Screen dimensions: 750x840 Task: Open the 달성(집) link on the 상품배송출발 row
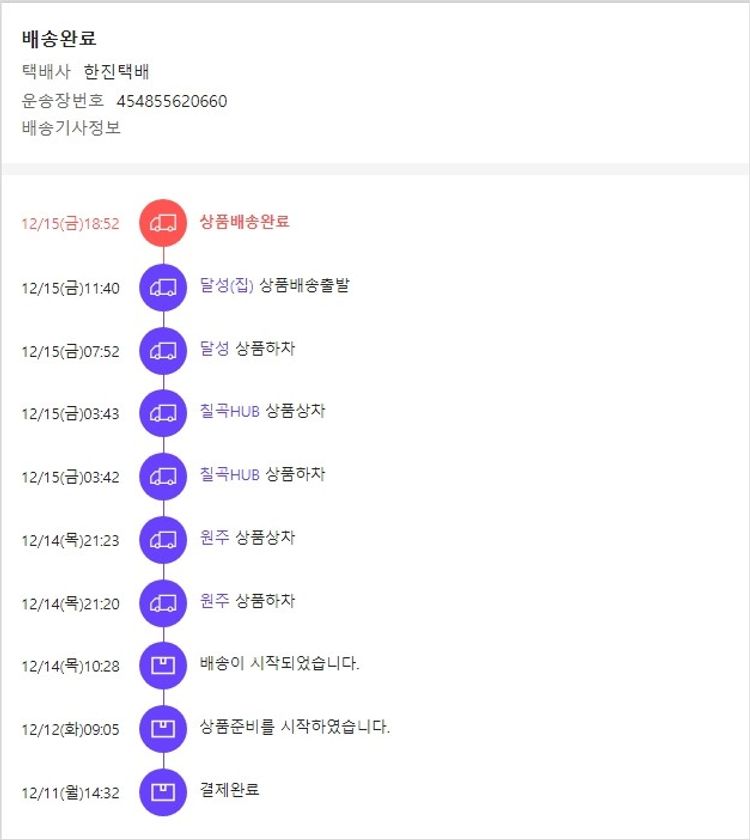pos(227,285)
